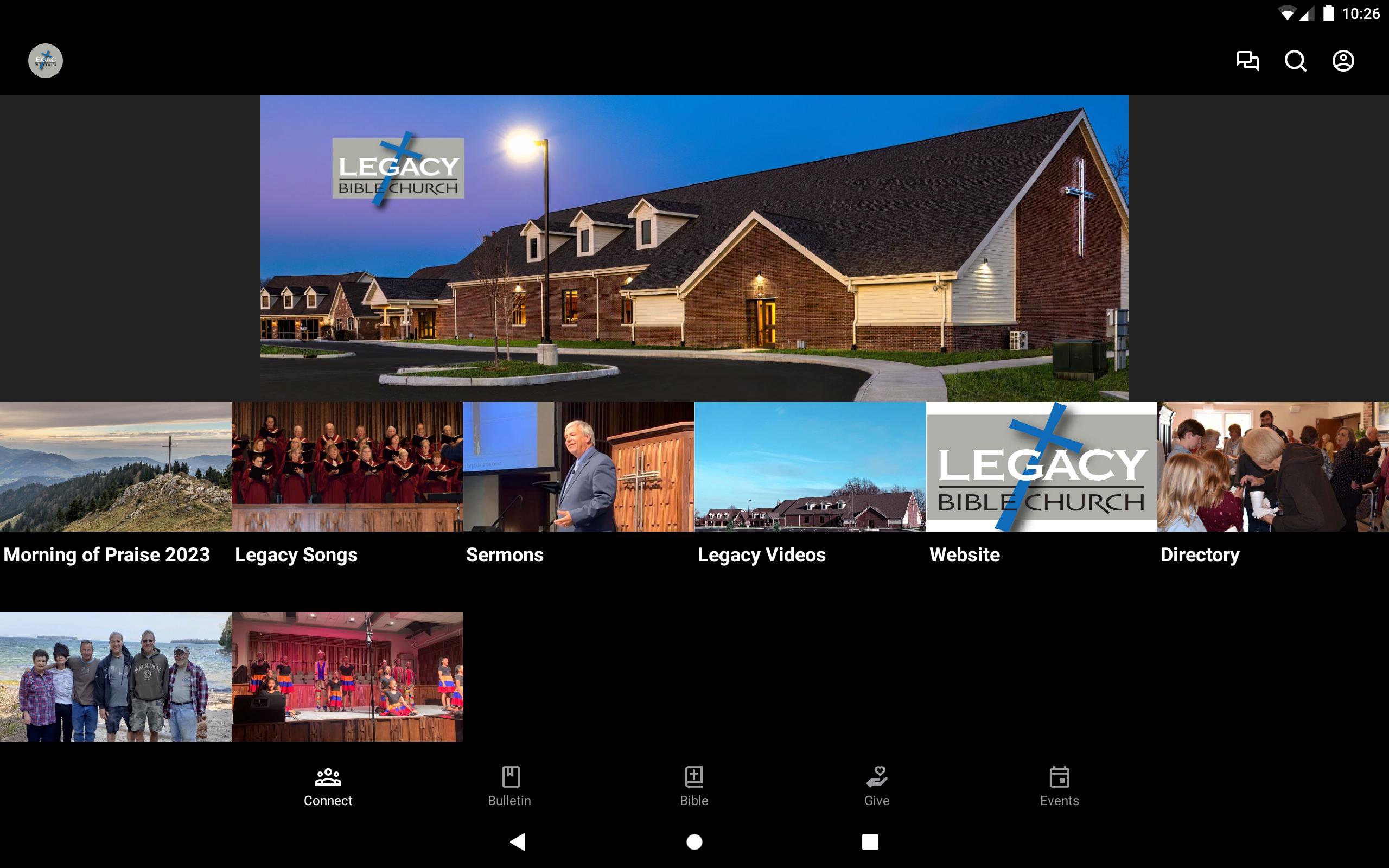This screenshot has width=1389, height=868.
Task: Switch to the Bulletin tab
Action: pyautogui.click(x=509, y=786)
